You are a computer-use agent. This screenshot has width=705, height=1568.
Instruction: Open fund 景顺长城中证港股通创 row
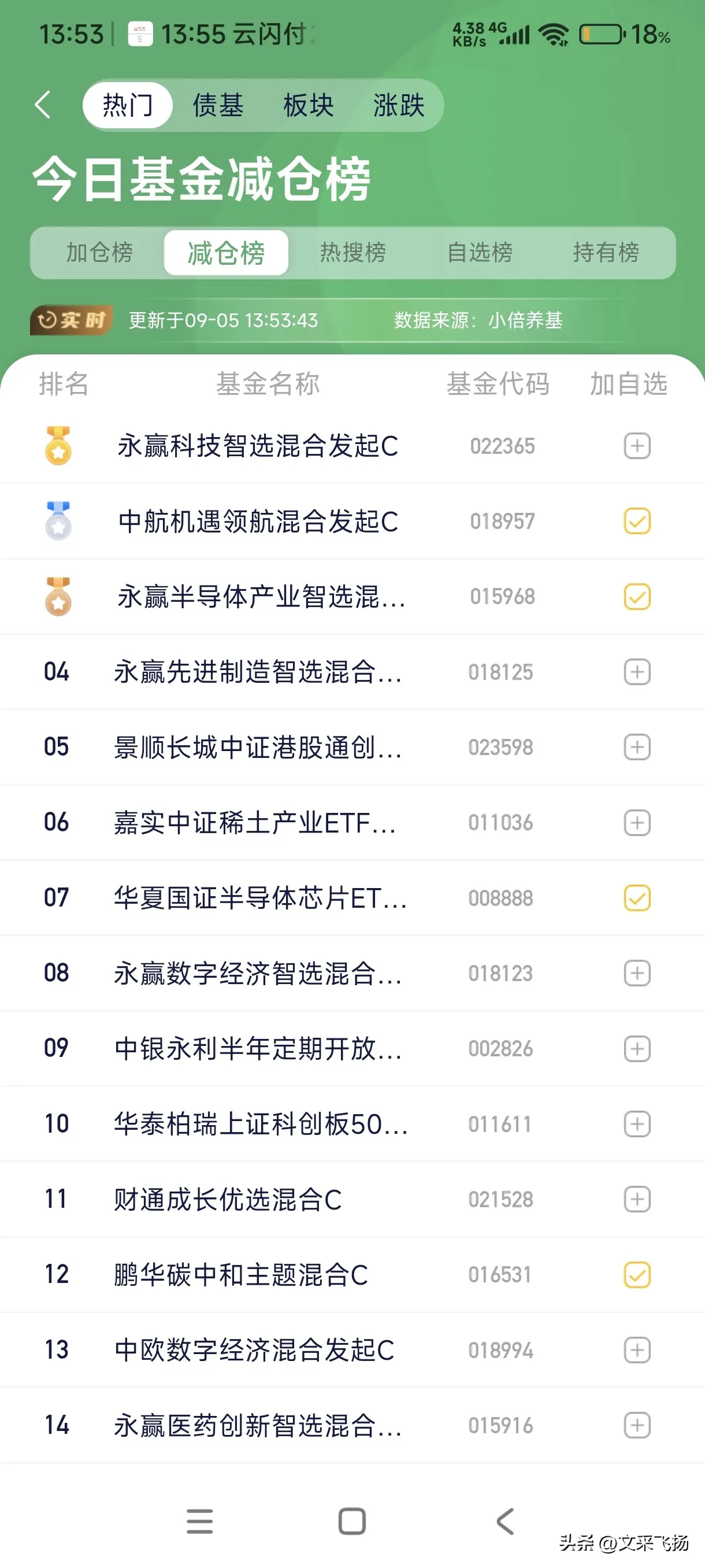[x=258, y=748]
